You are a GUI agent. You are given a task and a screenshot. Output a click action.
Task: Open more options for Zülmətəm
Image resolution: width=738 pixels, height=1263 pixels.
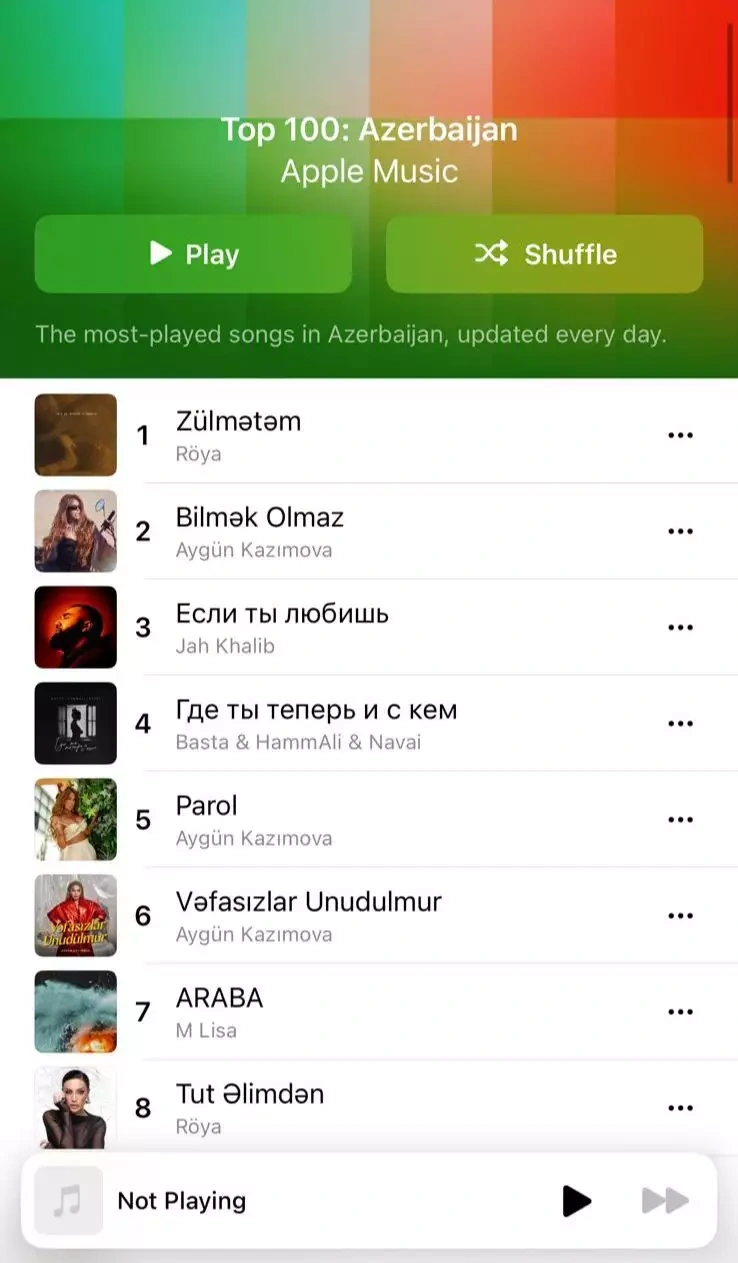point(680,435)
